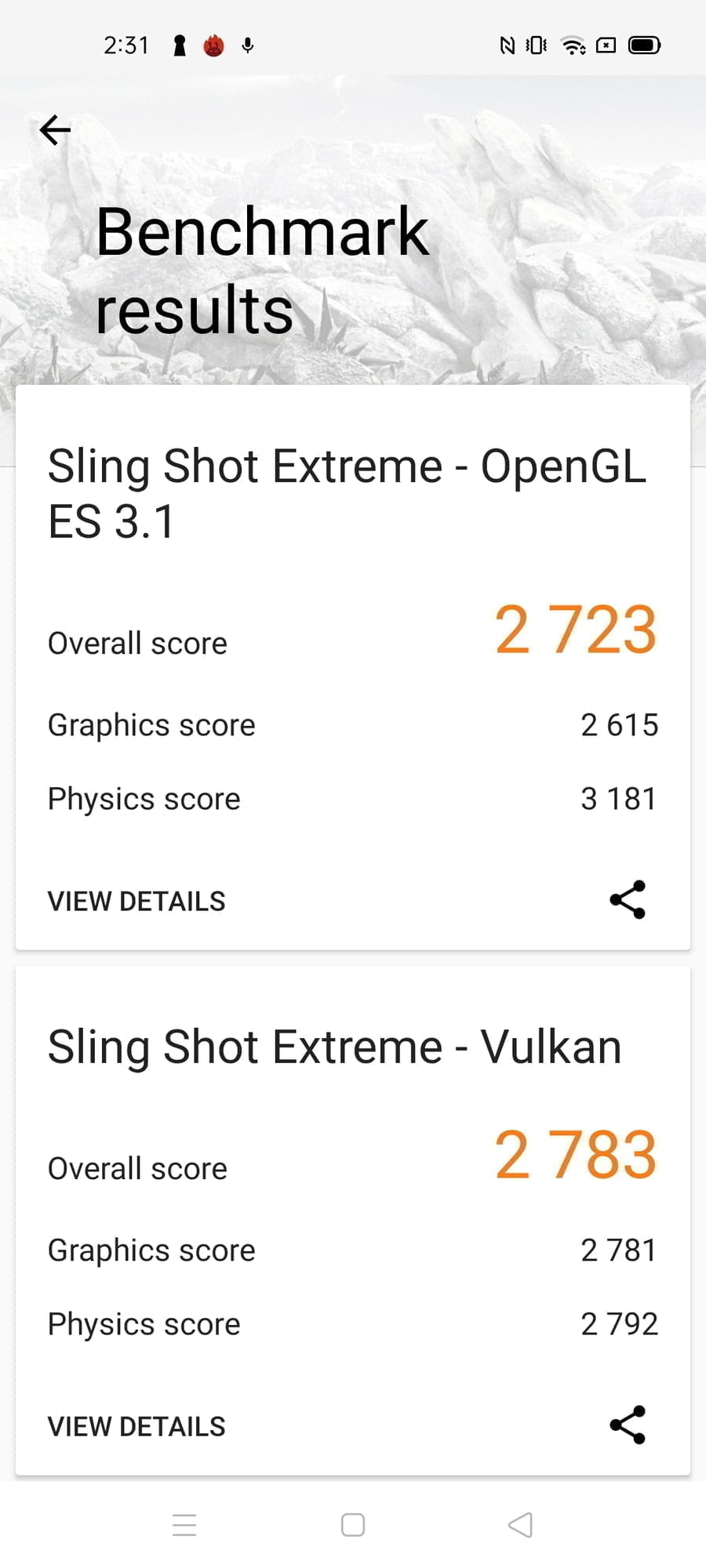This screenshot has height=1568, width=706.
Task: Open the Sling Shot Extreme Vulkan card
Action: point(334,1047)
